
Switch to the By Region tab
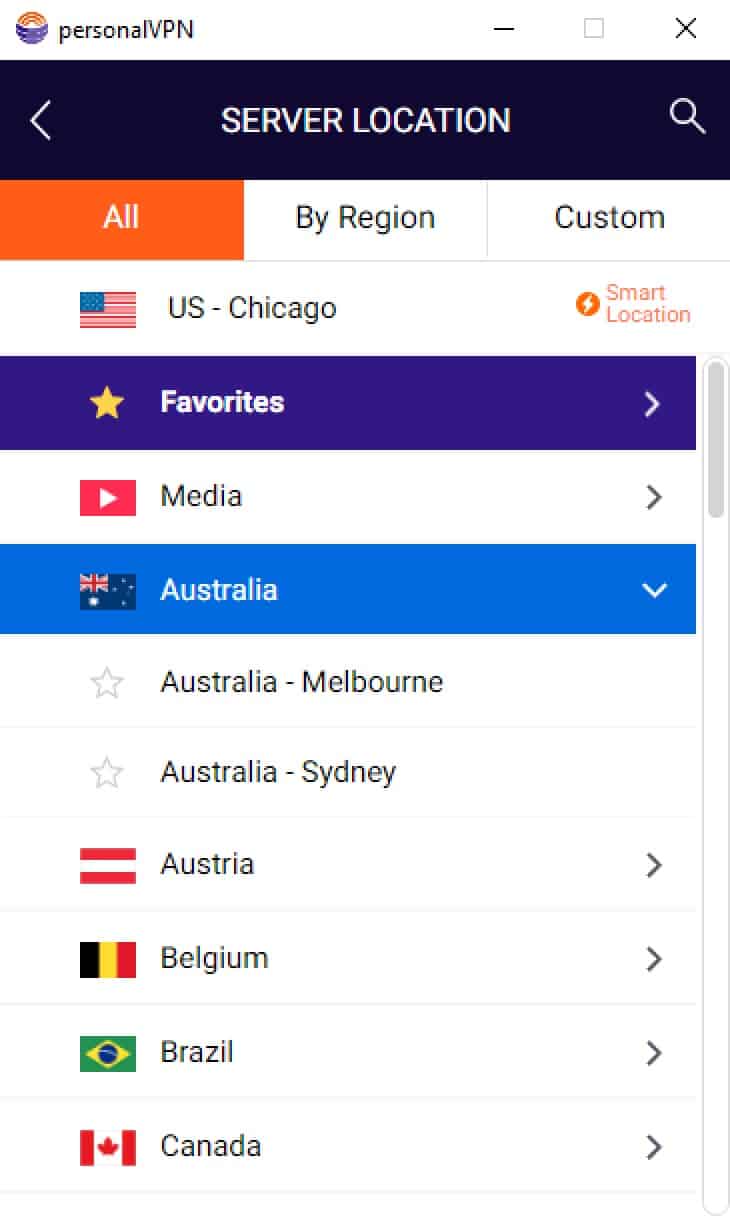[x=365, y=218]
